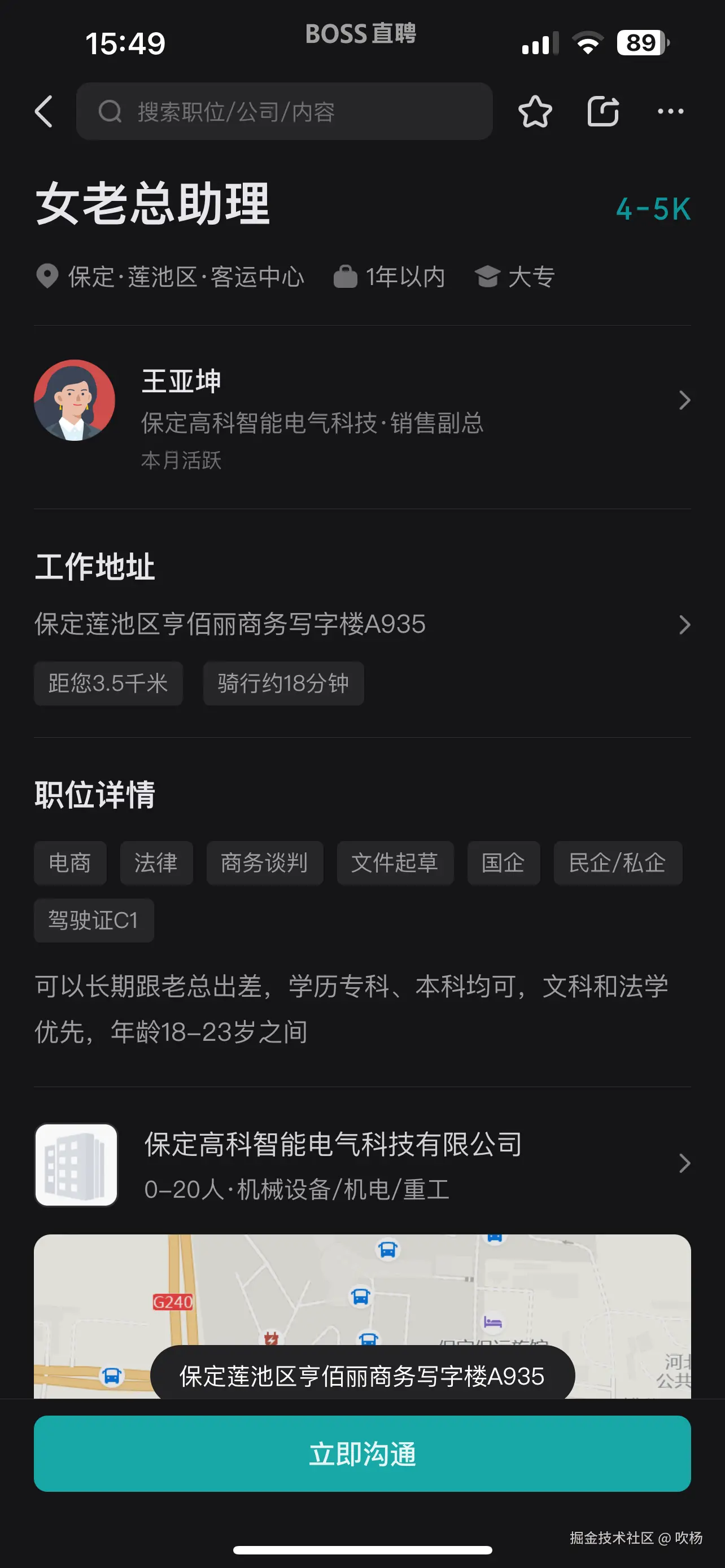Tap the search magnifier icon
This screenshot has height=1568, width=725.
coord(110,111)
